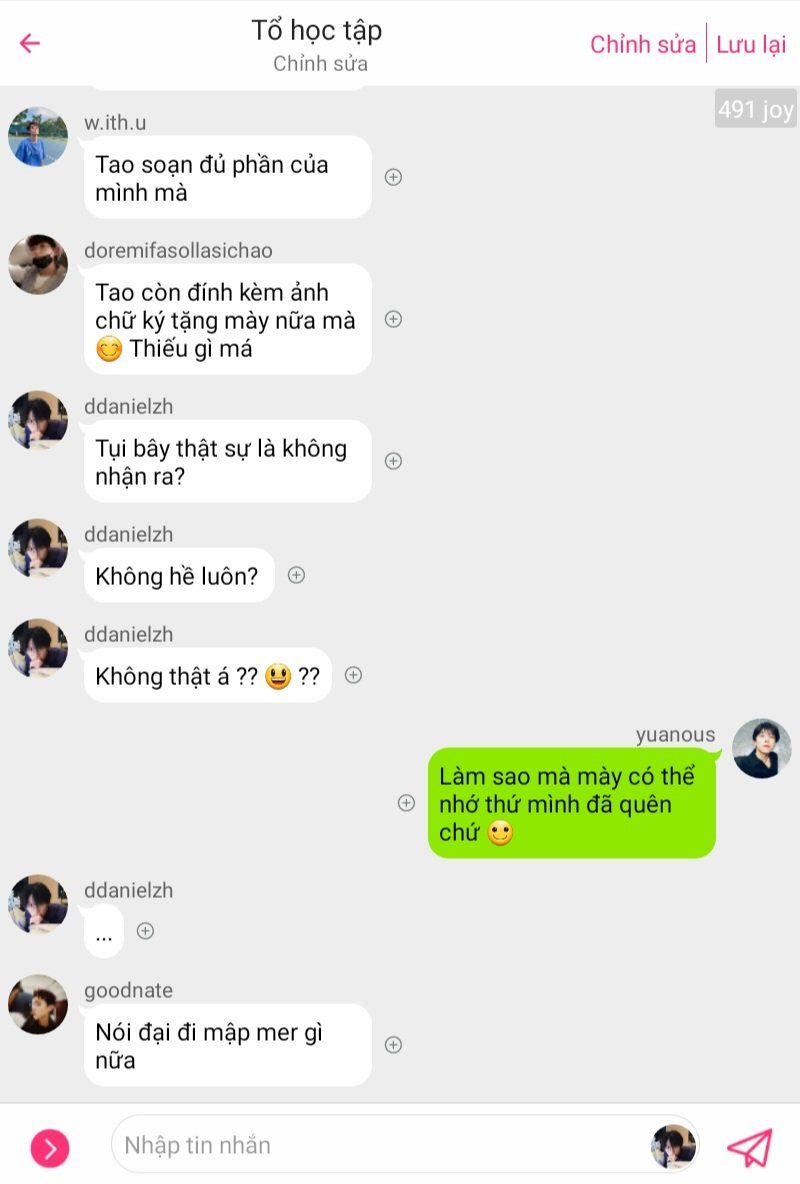The image size is (800, 1184).
Task: Open yuanous's avatar on the right
Action: click(x=762, y=748)
